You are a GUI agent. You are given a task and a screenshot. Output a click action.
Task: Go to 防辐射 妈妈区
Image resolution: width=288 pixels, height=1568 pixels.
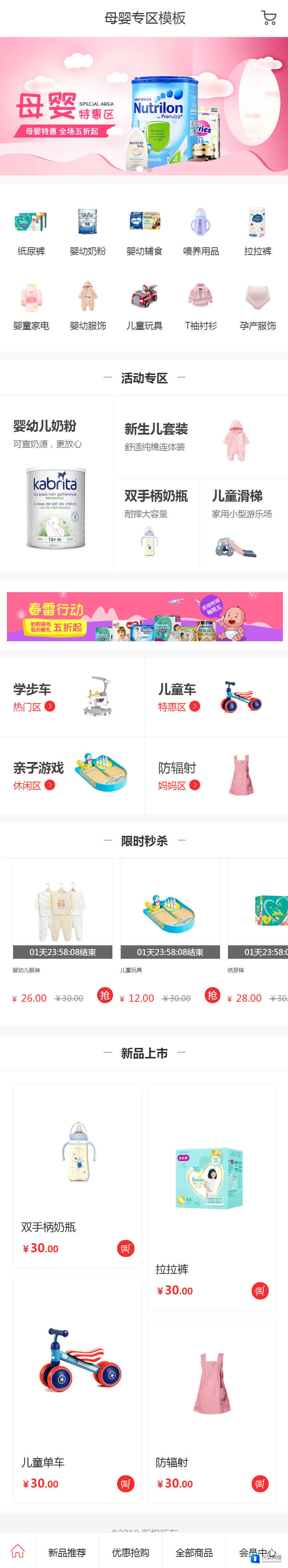click(x=216, y=775)
